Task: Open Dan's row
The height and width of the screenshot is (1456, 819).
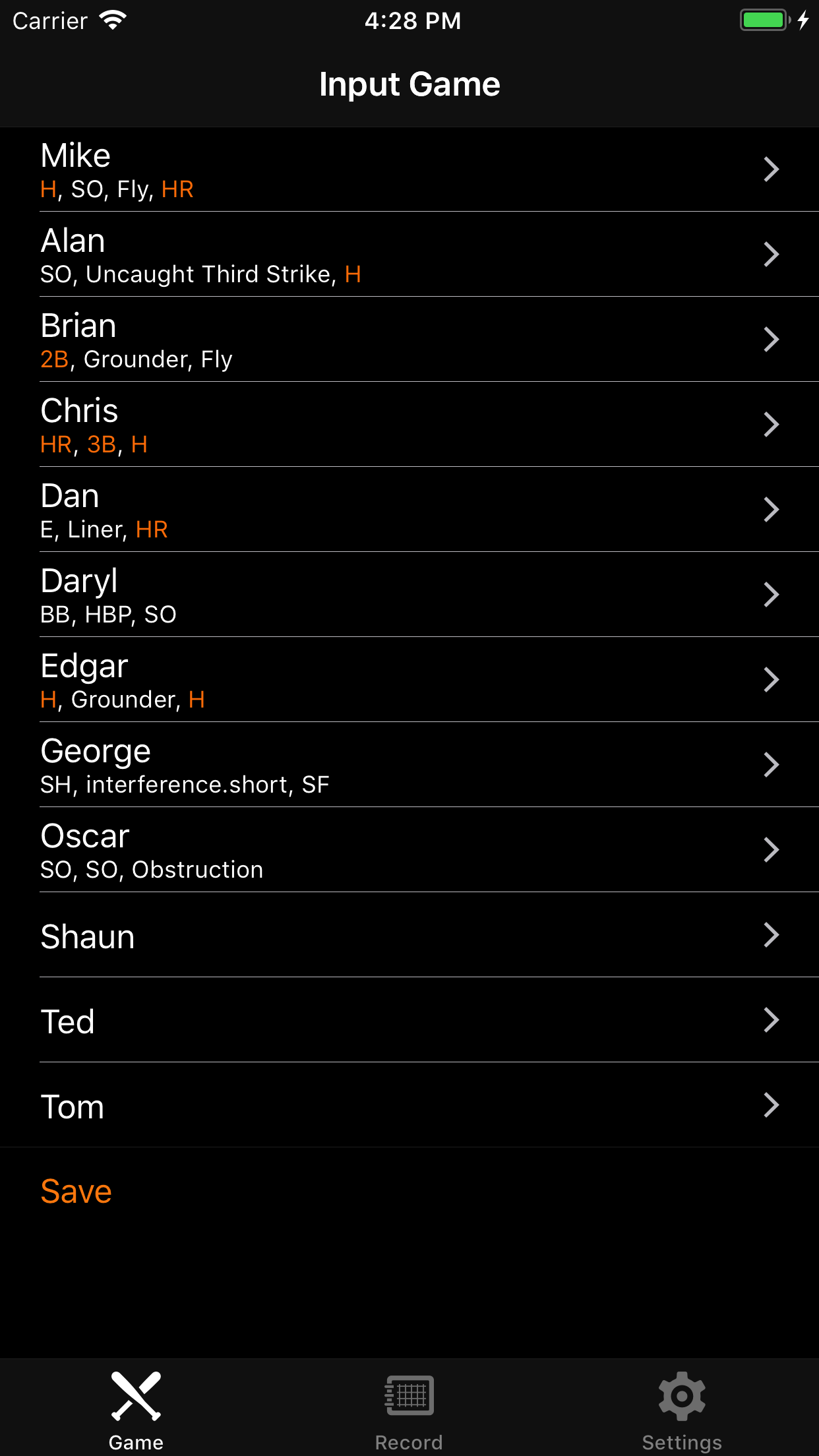Action: [x=409, y=510]
